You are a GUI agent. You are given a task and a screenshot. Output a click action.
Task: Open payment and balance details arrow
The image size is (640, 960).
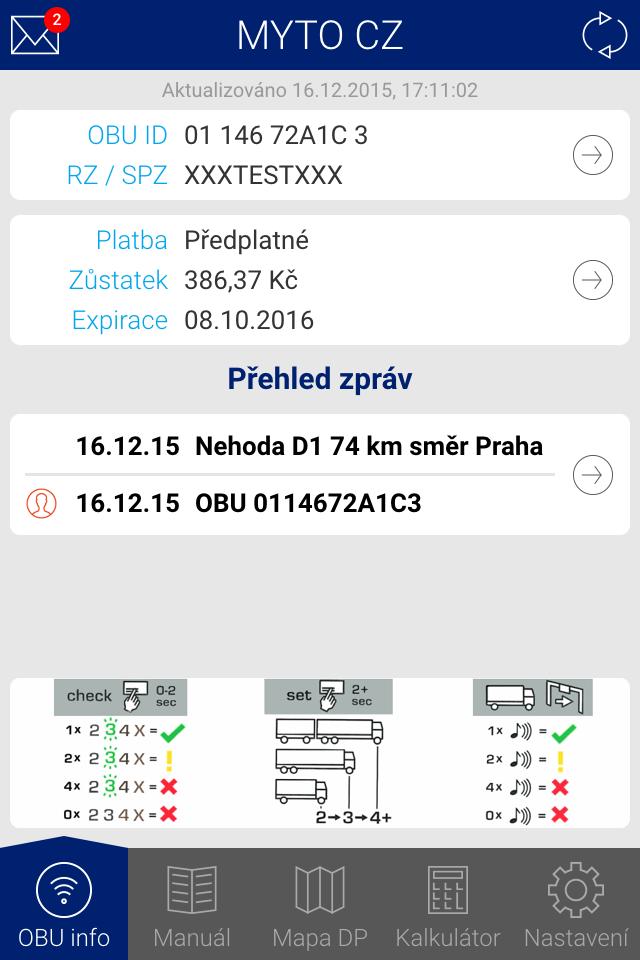click(x=592, y=280)
